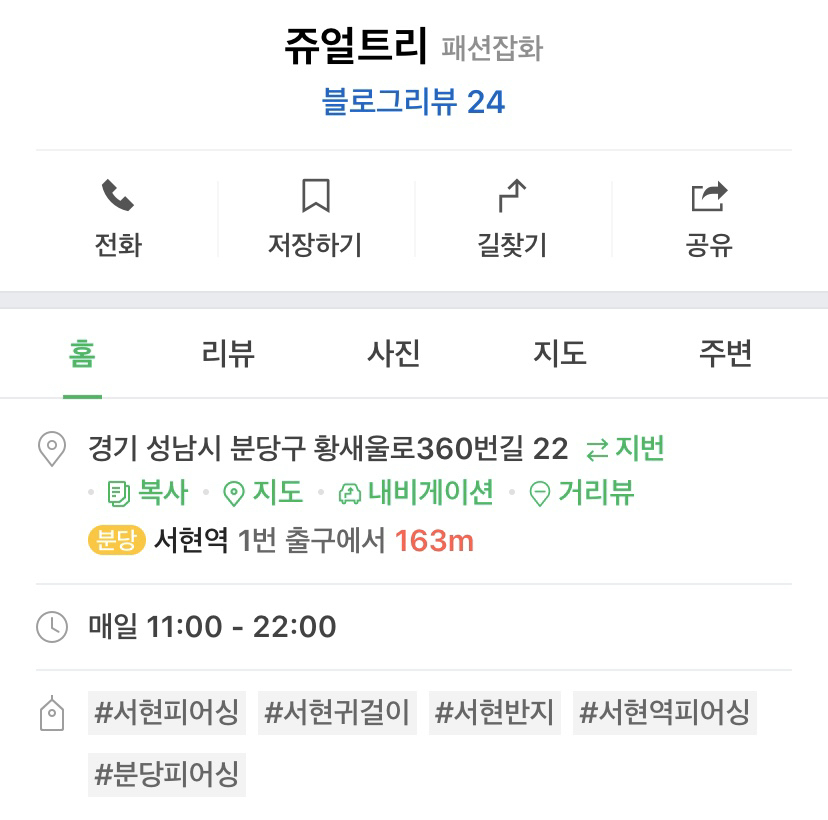This screenshot has width=828, height=820.
Task: Get directions with 길찾기
Action: click(x=512, y=219)
